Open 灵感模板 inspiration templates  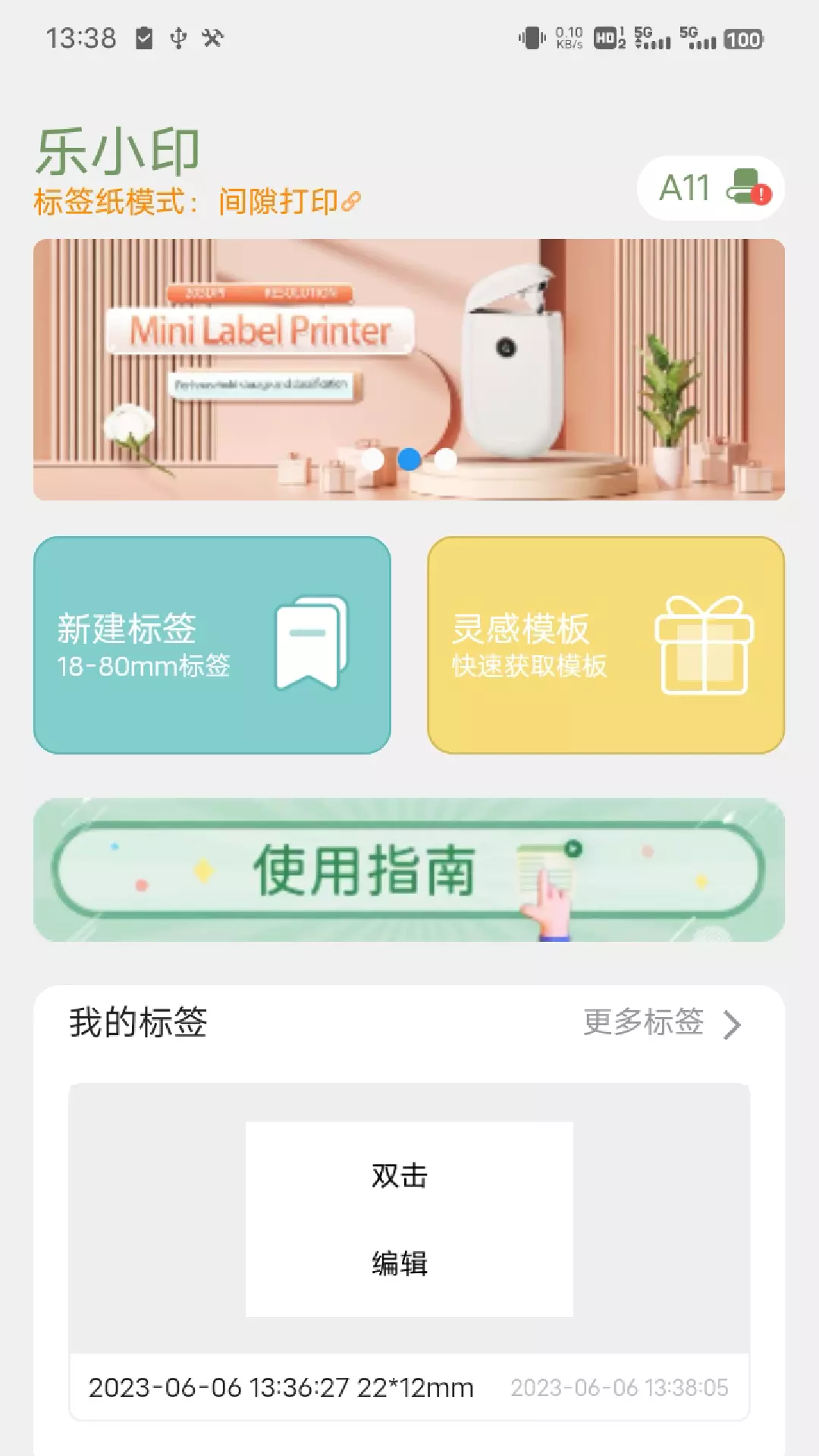pyautogui.click(x=606, y=645)
